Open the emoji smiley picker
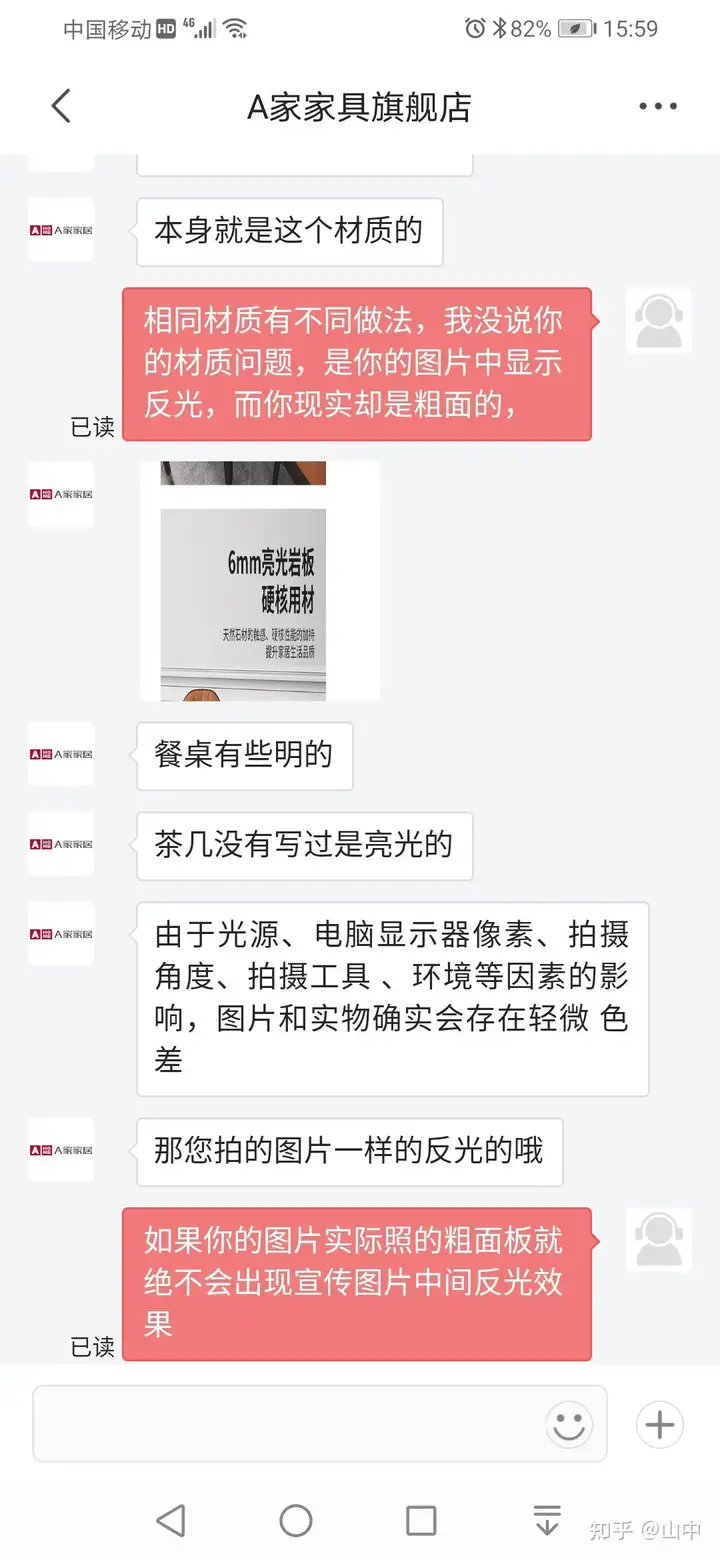 (569, 1425)
